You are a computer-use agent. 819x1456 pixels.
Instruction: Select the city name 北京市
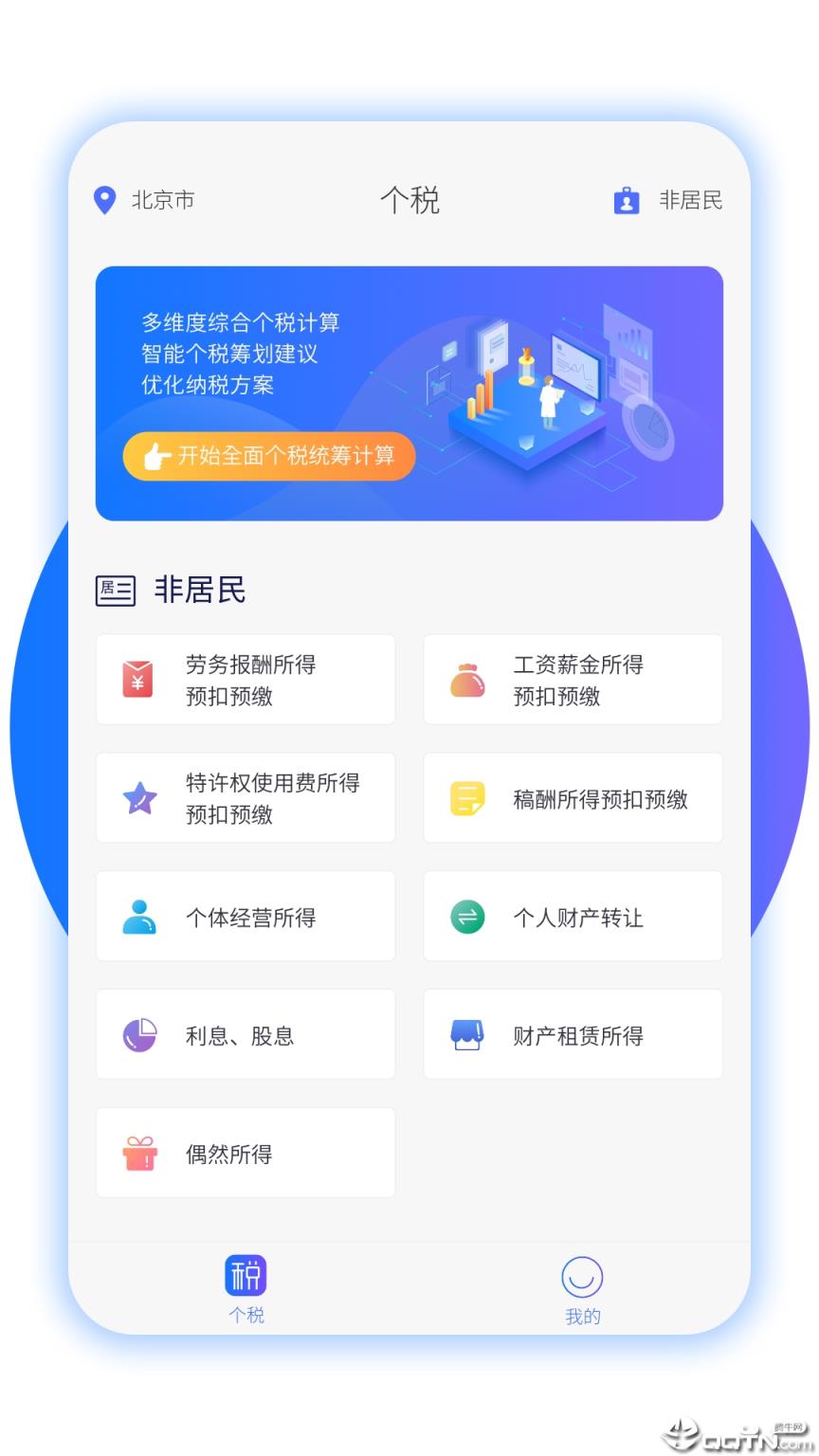(164, 201)
